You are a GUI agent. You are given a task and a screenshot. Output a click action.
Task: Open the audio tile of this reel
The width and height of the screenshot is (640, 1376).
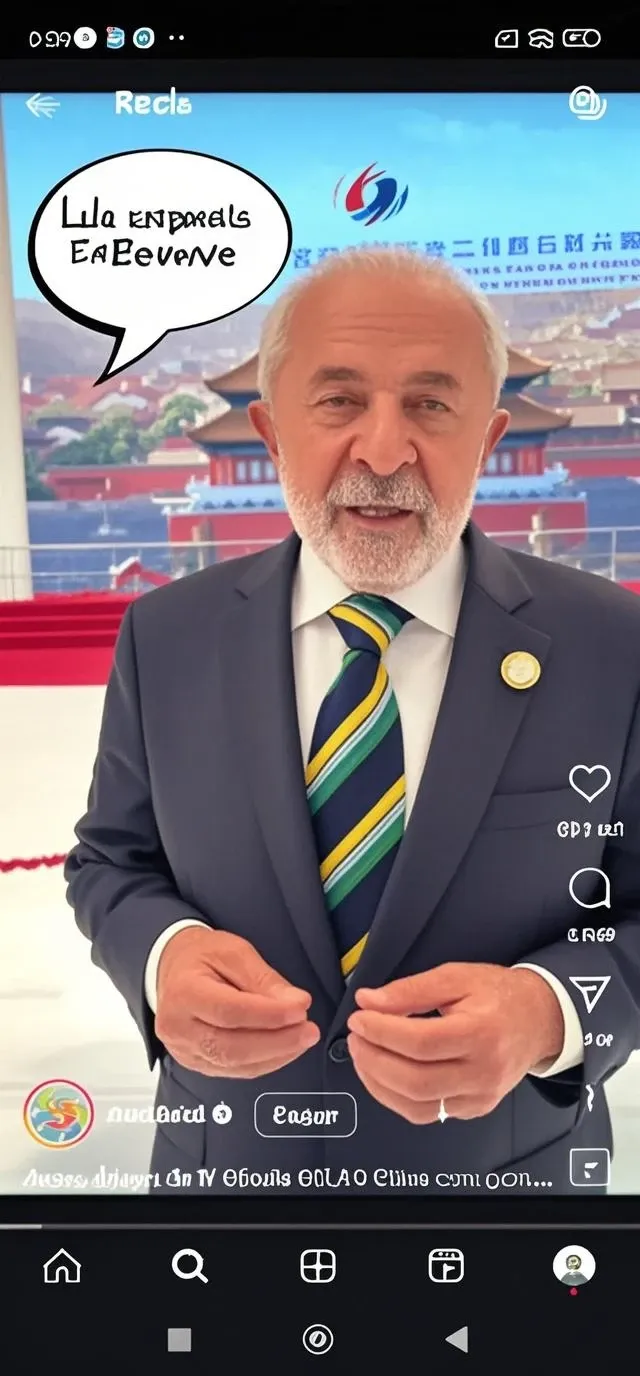(x=589, y=1167)
